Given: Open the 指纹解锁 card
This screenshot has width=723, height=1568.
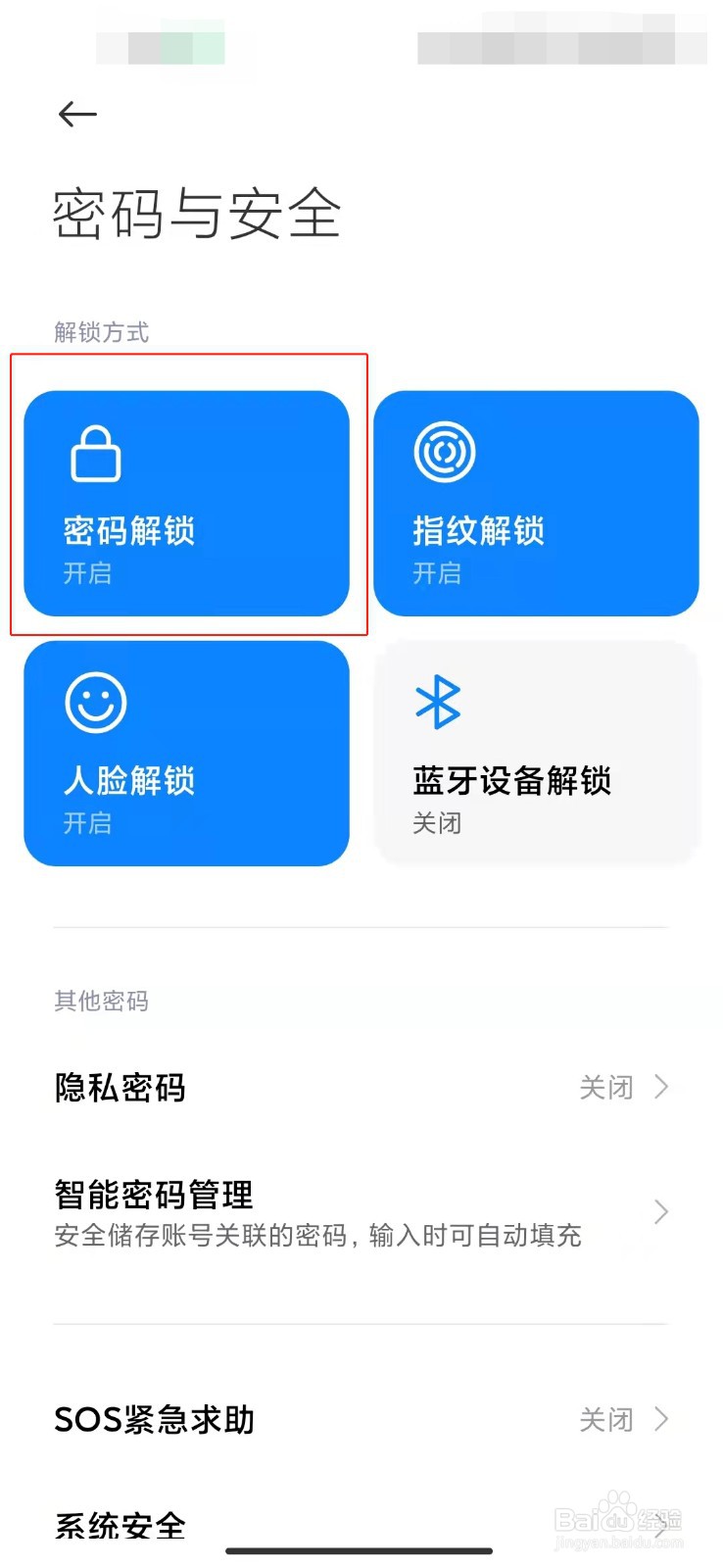Looking at the screenshot, I should 536,504.
